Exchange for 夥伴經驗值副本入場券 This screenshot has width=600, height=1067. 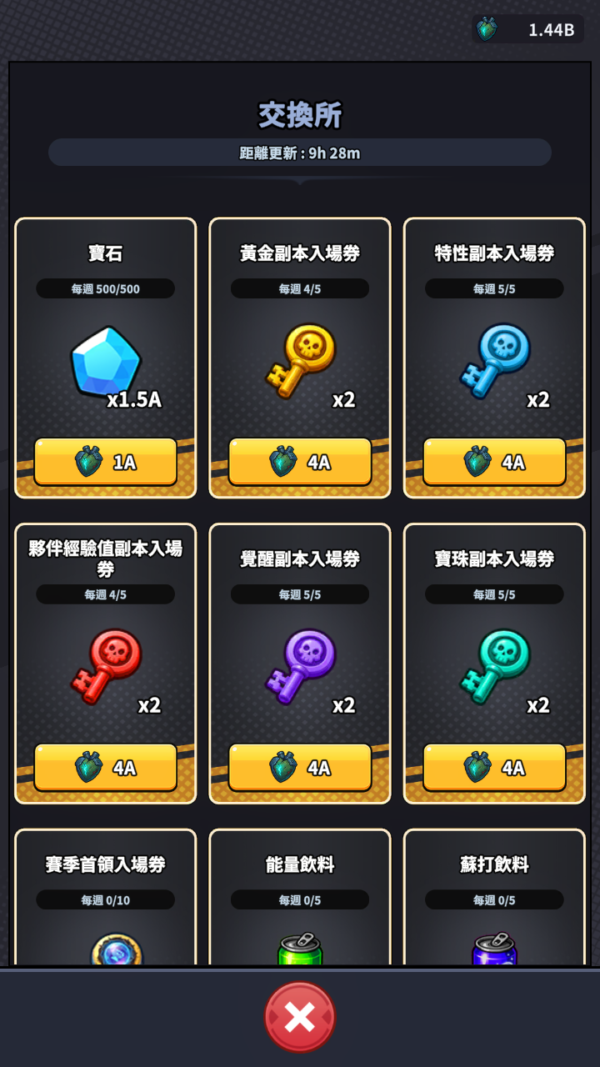click(x=105, y=768)
